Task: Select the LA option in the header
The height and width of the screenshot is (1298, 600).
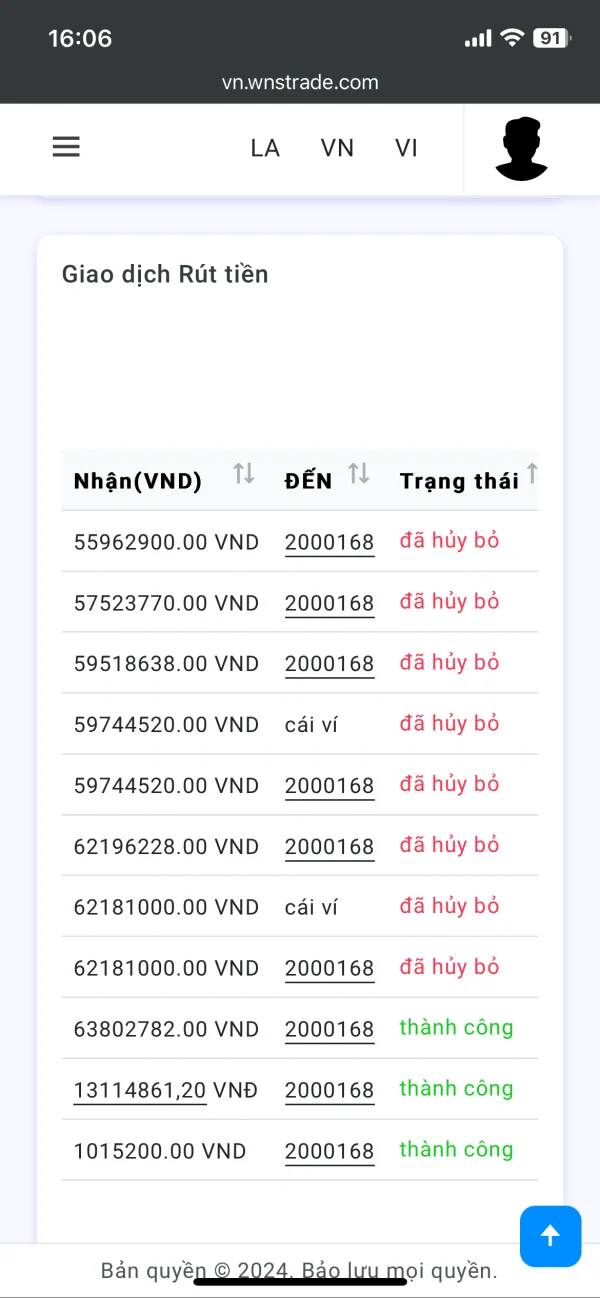Action: tap(265, 148)
